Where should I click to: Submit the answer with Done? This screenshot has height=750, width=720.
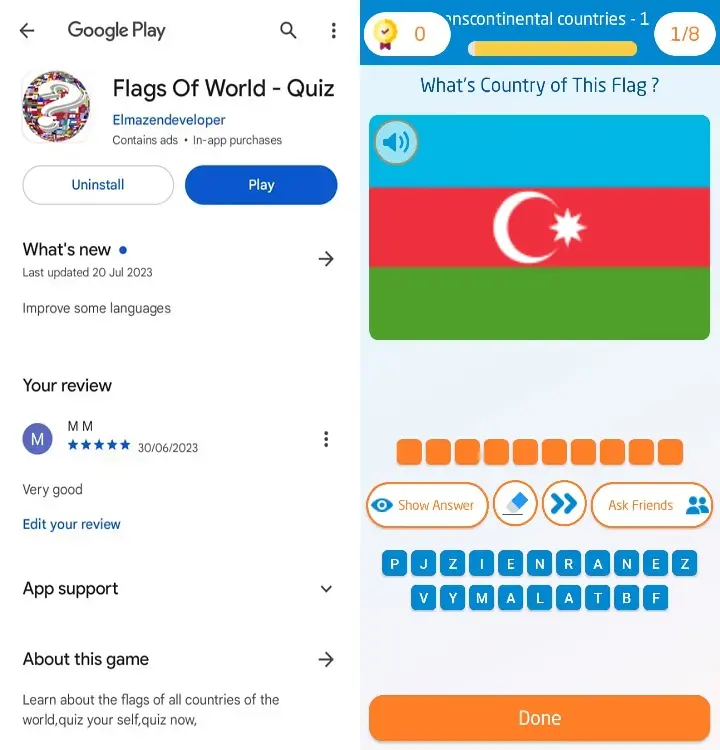(x=539, y=718)
